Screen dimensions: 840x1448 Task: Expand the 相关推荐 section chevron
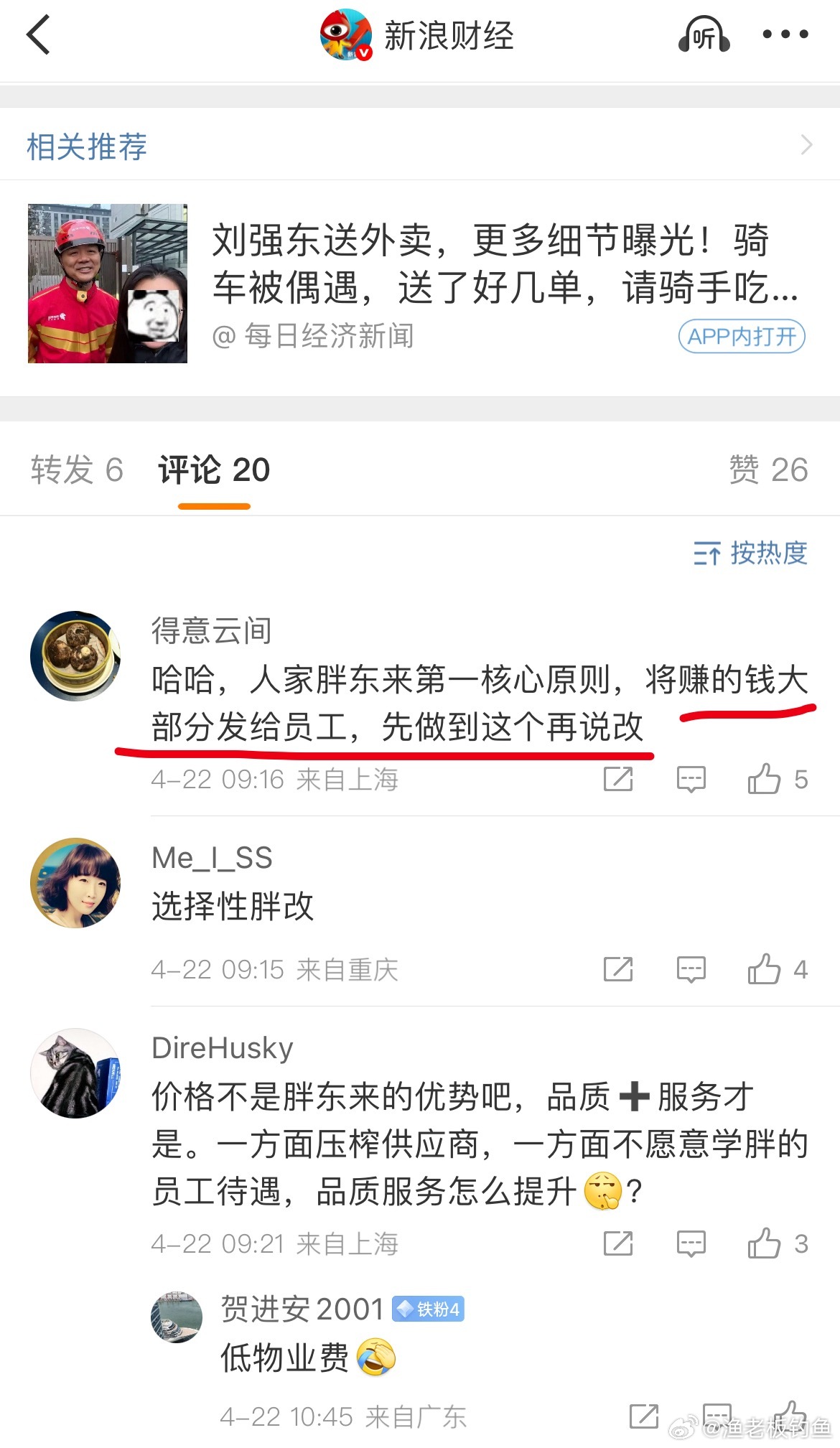coord(806,146)
